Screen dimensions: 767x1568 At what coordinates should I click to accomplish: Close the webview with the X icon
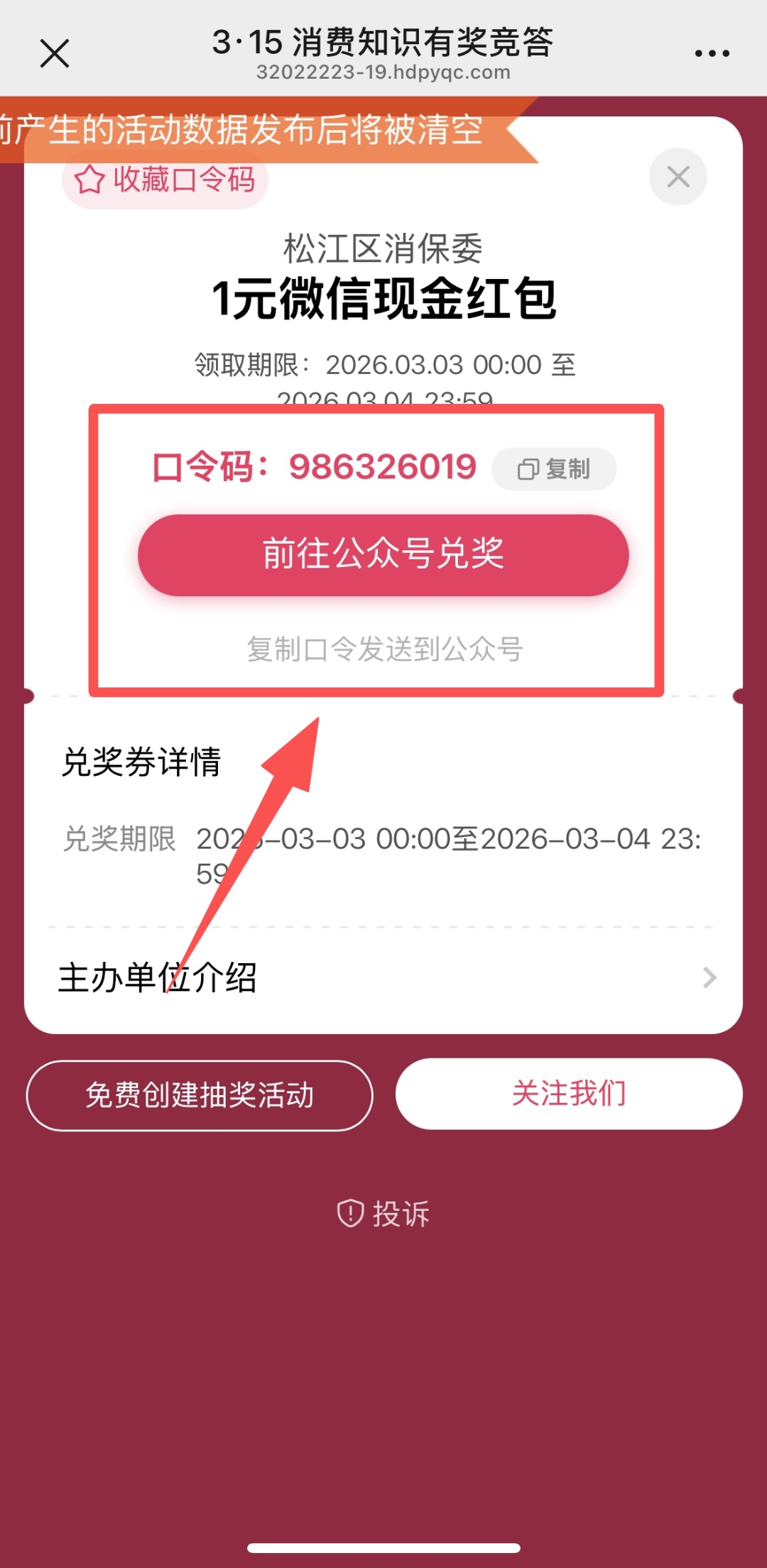(55, 54)
